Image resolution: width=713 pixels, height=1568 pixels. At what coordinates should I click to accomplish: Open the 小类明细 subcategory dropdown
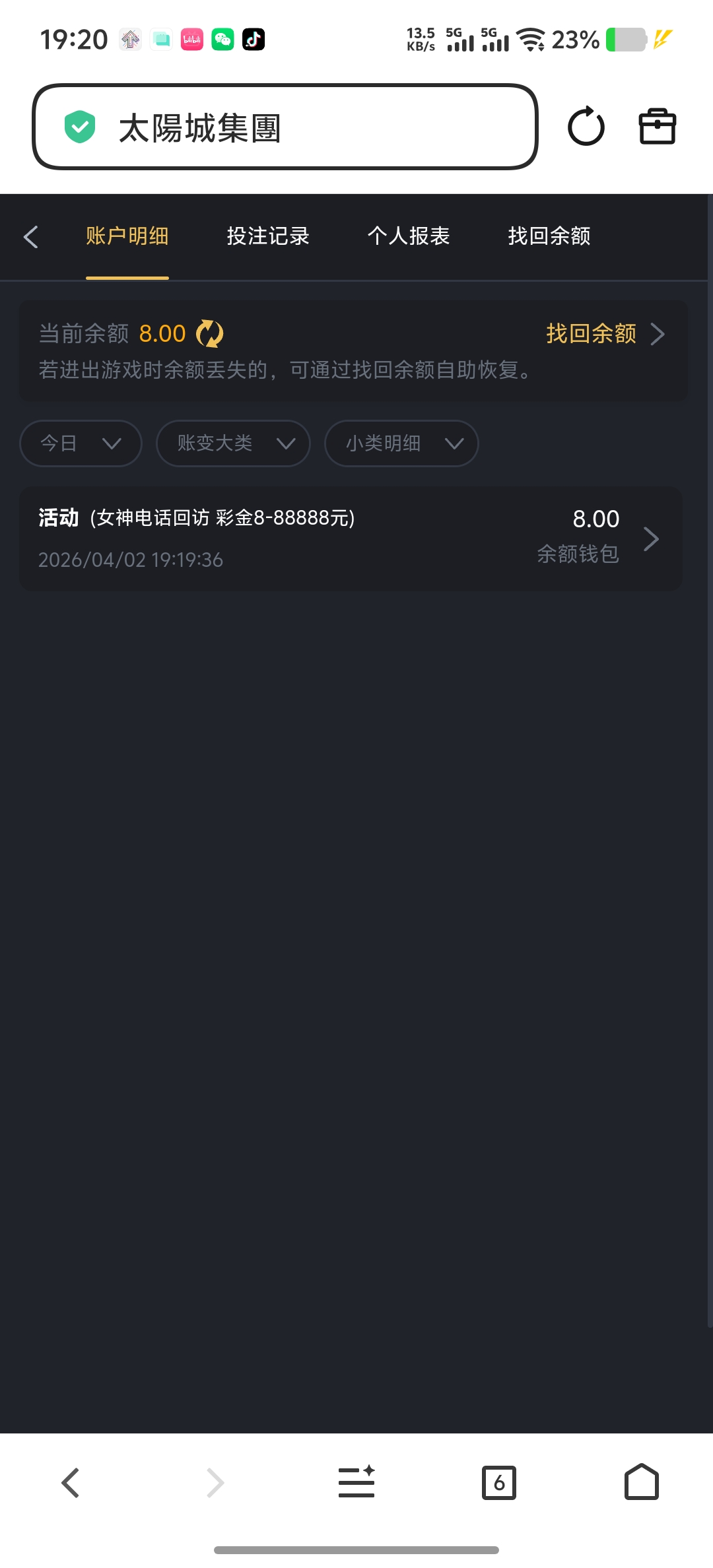tap(401, 443)
